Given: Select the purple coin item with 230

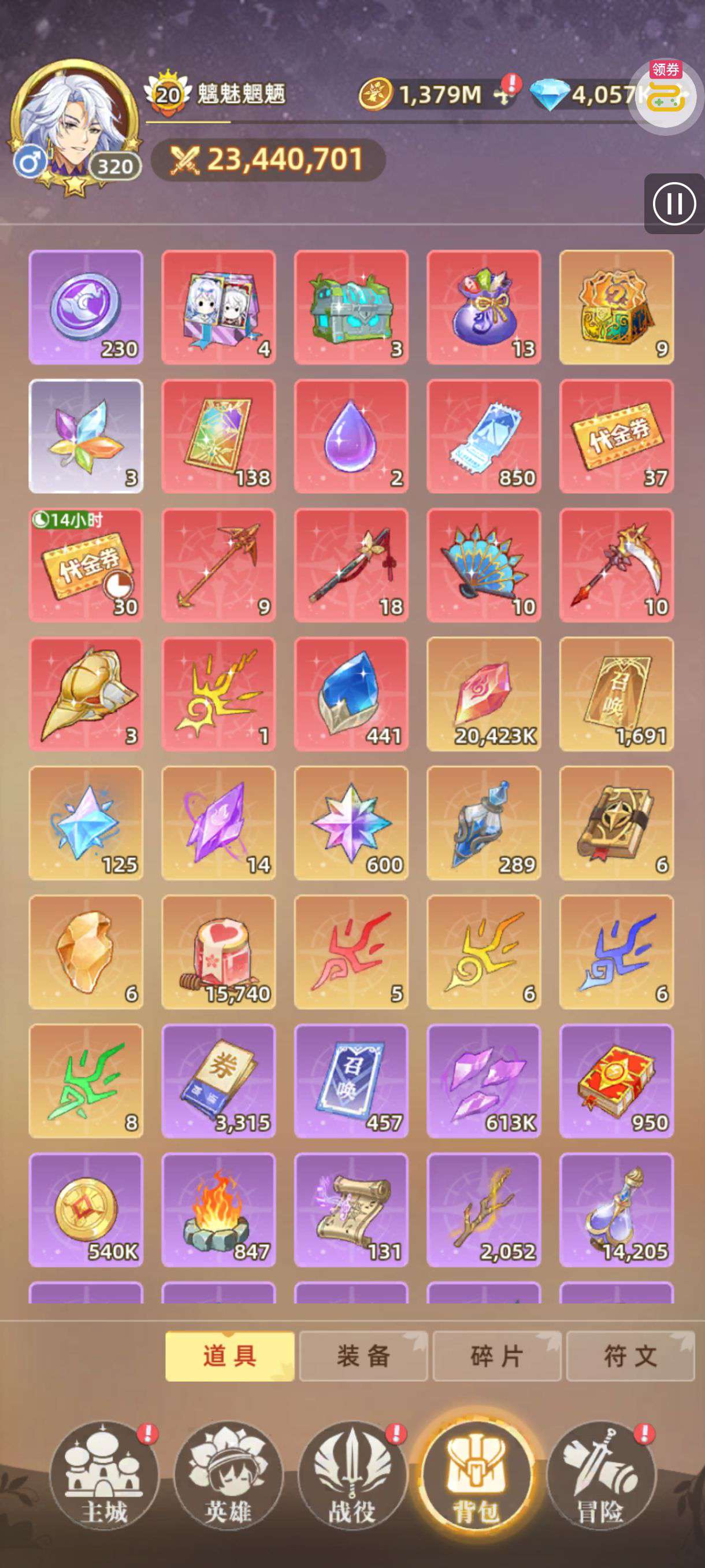Looking at the screenshot, I should coord(86,308).
